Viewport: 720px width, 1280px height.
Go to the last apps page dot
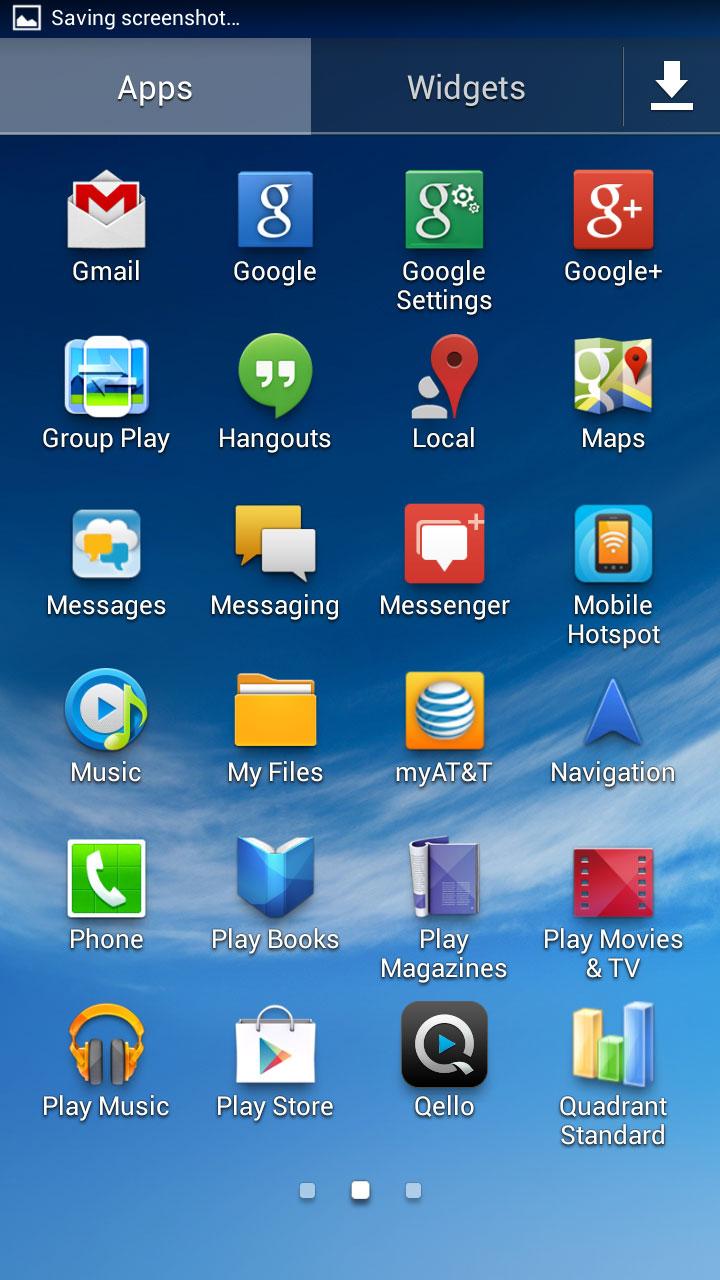[413, 1190]
